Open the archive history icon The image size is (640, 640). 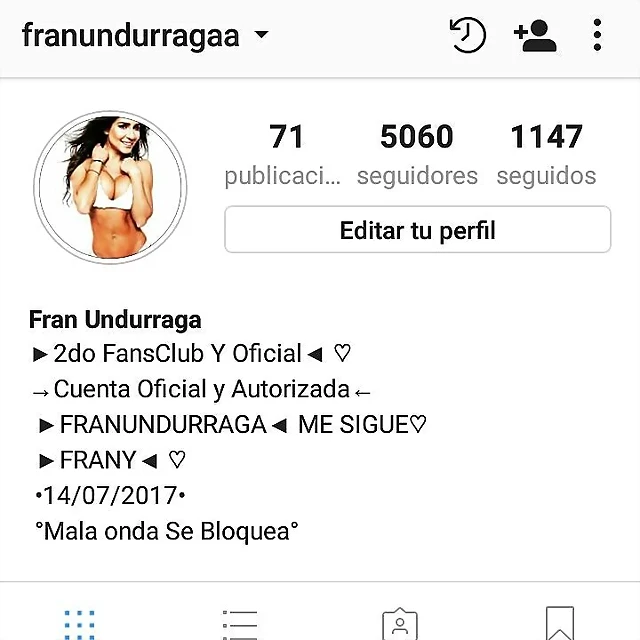pyautogui.click(x=467, y=36)
